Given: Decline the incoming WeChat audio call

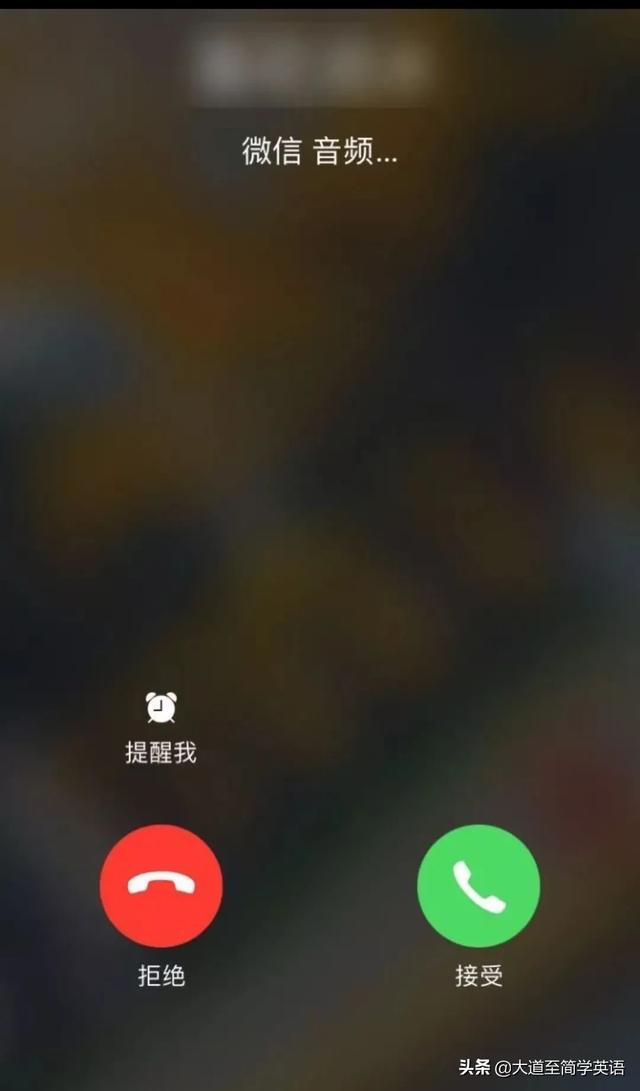Looking at the screenshot, I should (161, 885).
